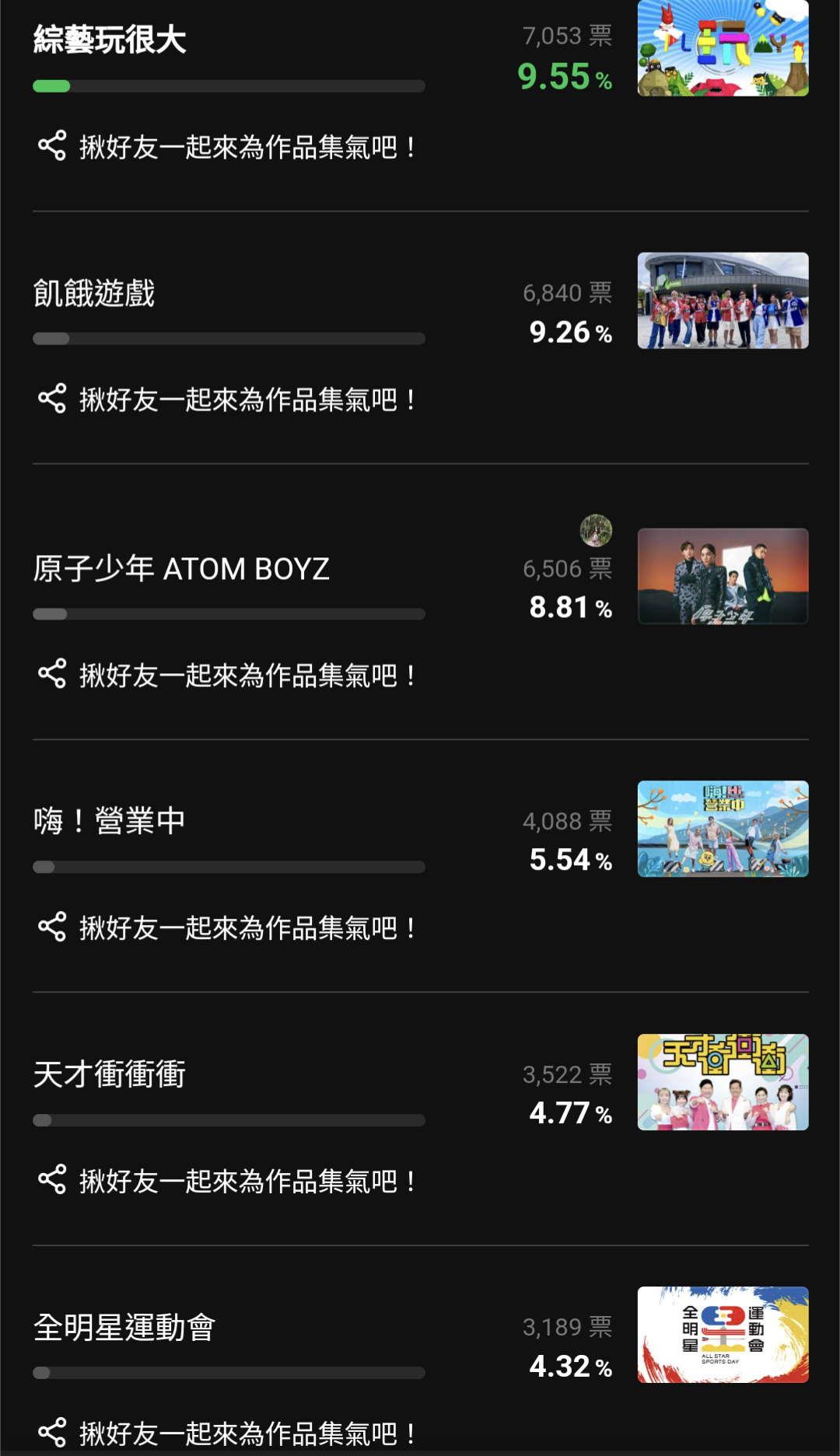Open the 原子少年 ATOM BOYZ thumbnail

coord(723,576)
